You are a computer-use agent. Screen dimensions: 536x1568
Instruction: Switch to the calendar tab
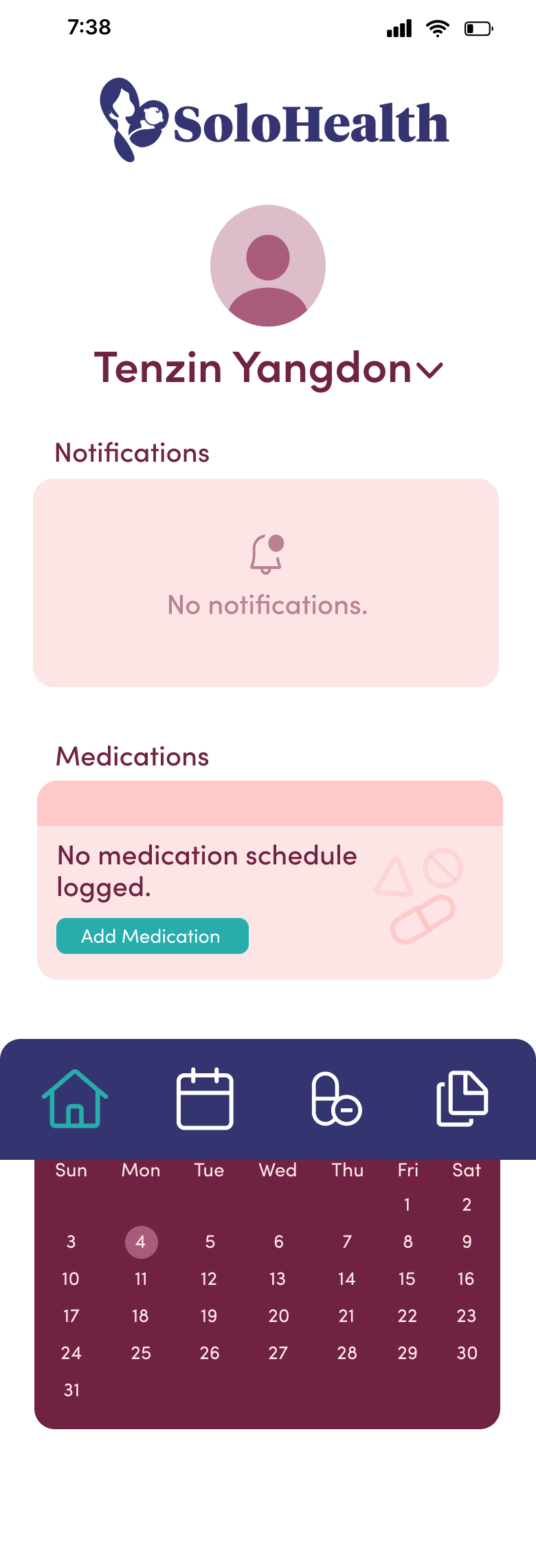pyautogui.click(x=205, y=1099)
